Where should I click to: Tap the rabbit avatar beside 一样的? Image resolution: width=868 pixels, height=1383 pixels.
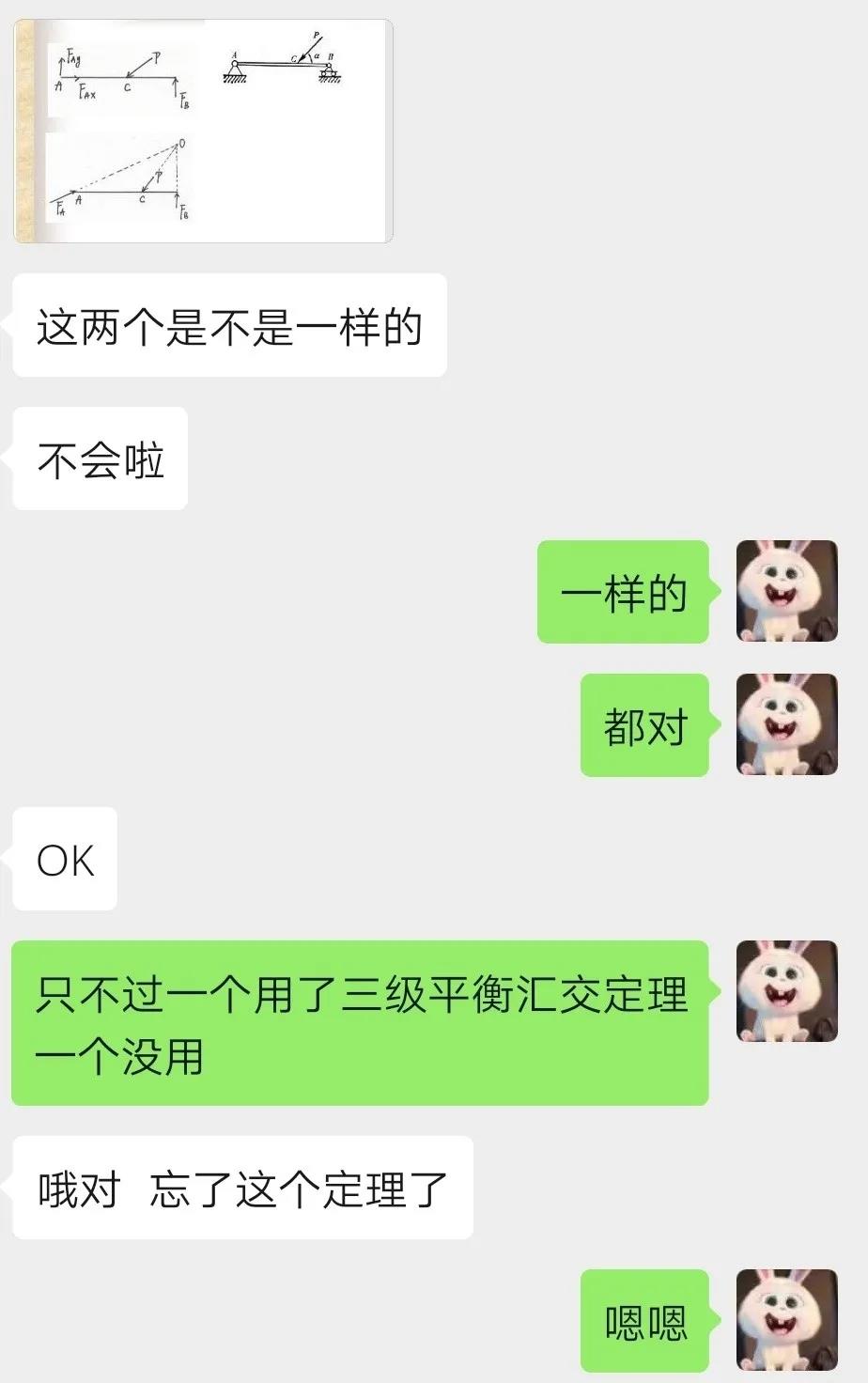click(x=786, y=591)
